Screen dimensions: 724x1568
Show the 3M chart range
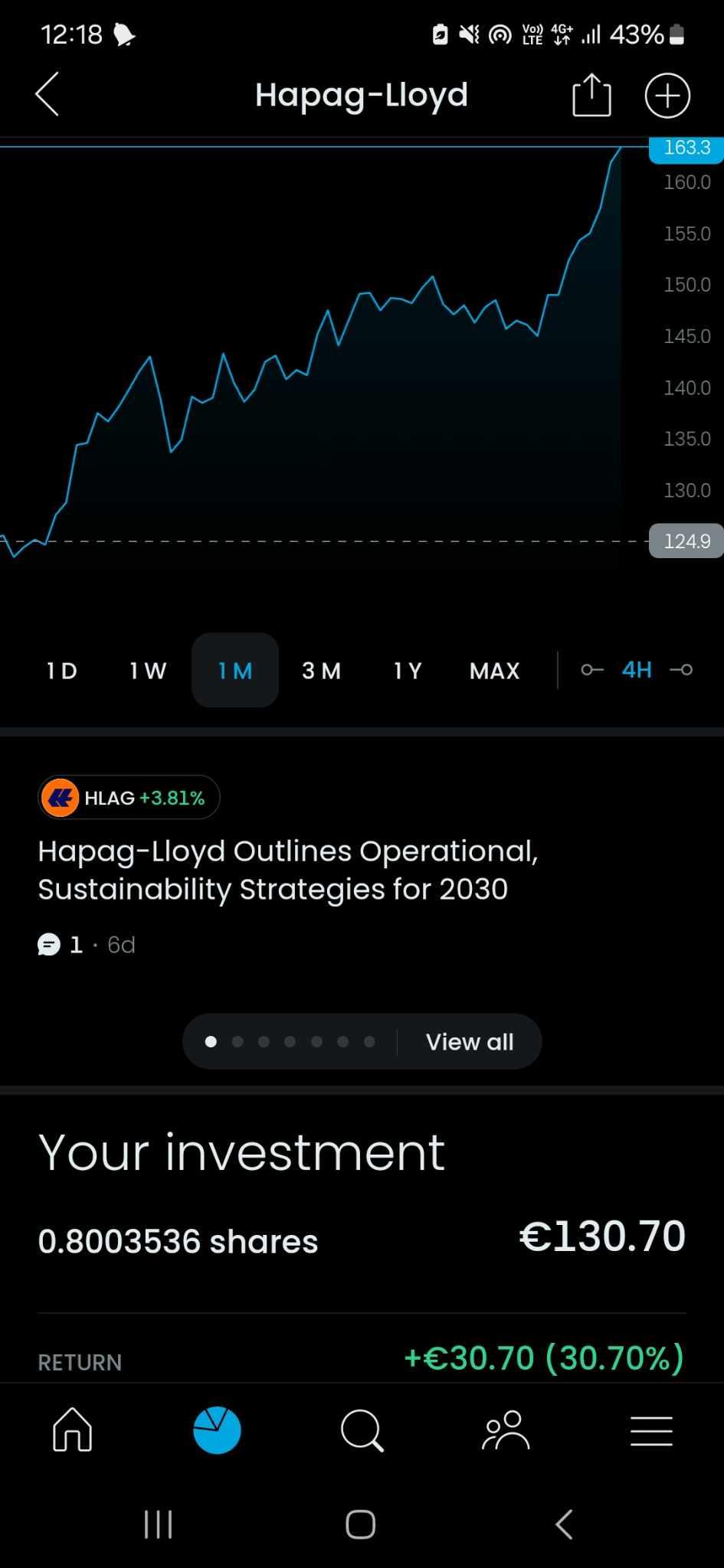pyautogui.click(x=322, y=671)
